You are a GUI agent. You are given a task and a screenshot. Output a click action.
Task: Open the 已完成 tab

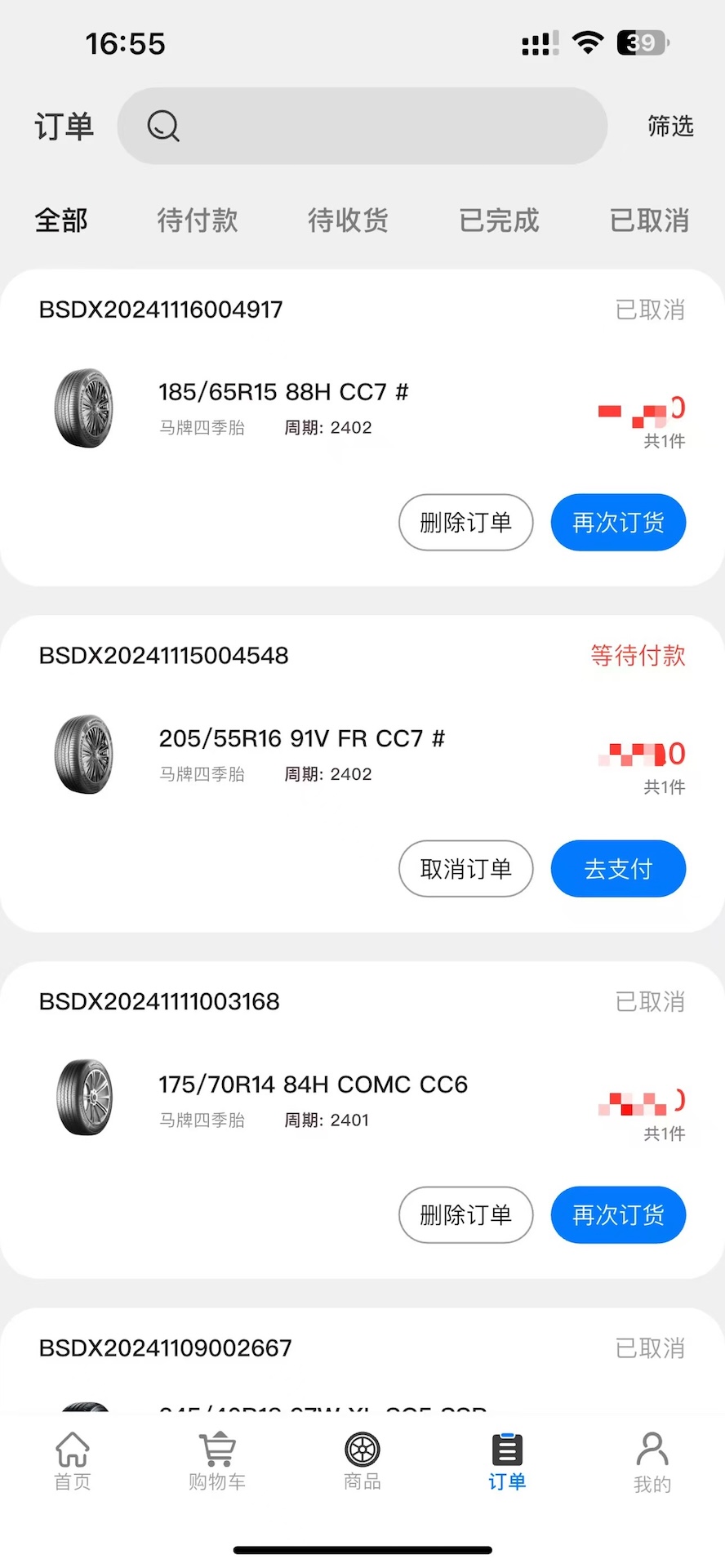498,220
